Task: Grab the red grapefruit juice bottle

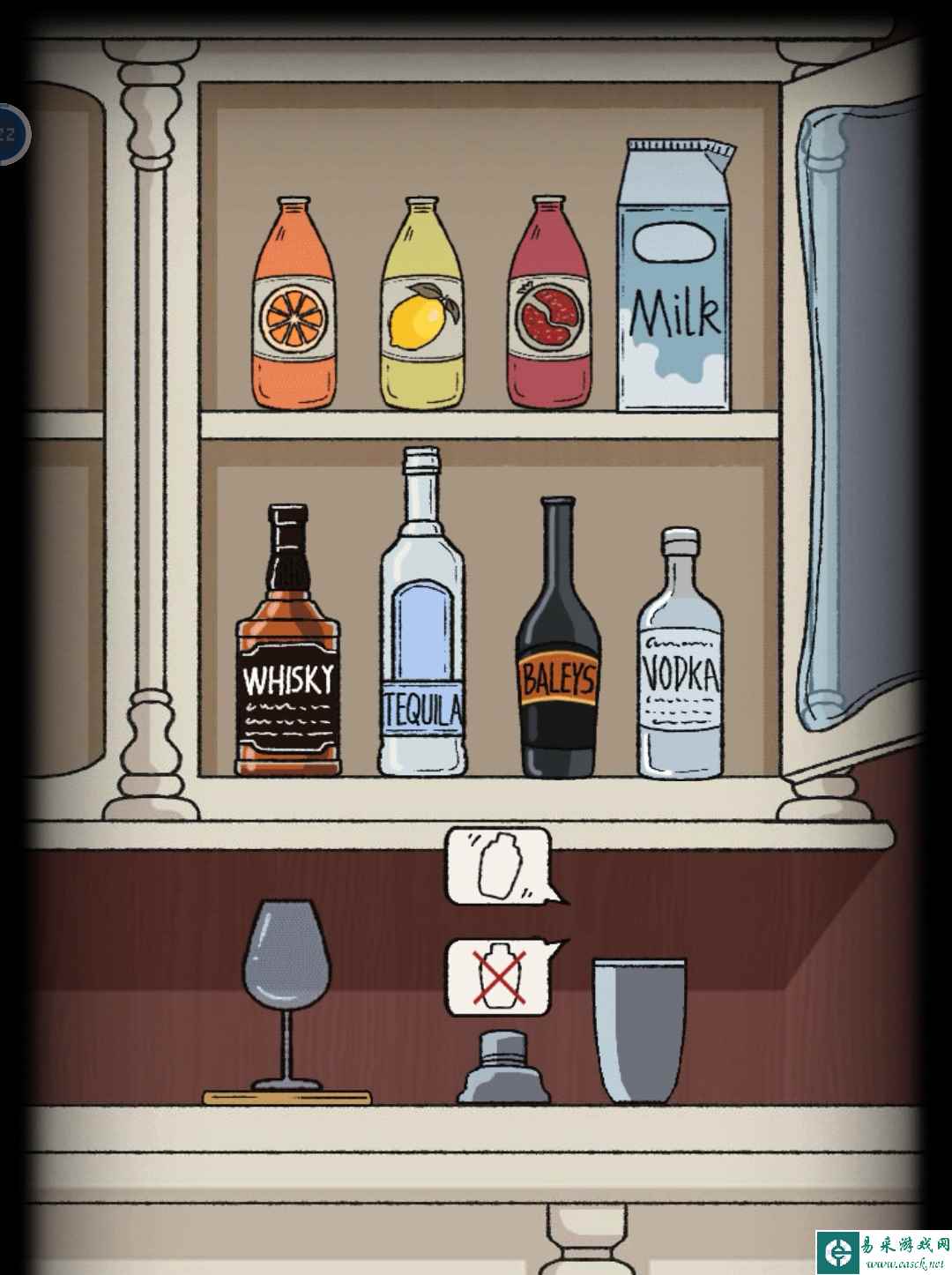Action: click(x=548, y=309)
